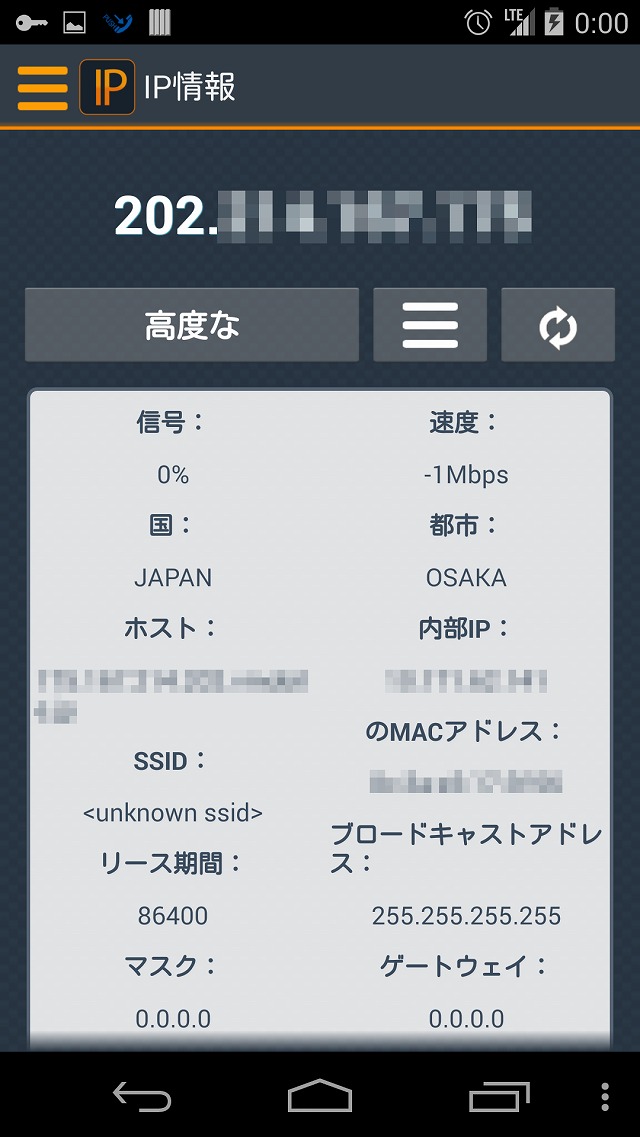Refresh the IP information

pos(558,325)
